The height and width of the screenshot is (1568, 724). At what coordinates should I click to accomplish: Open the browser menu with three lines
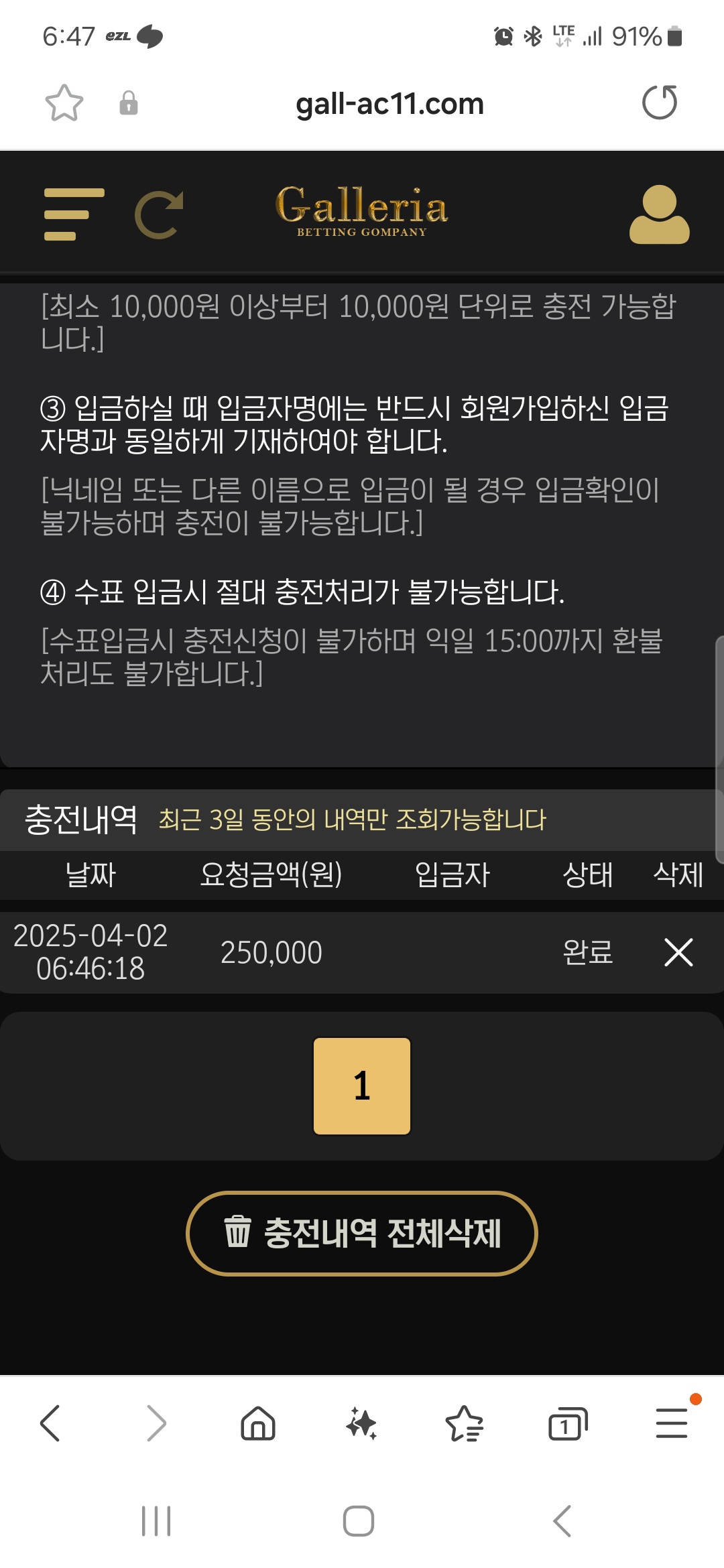[x=671, y=1423]
